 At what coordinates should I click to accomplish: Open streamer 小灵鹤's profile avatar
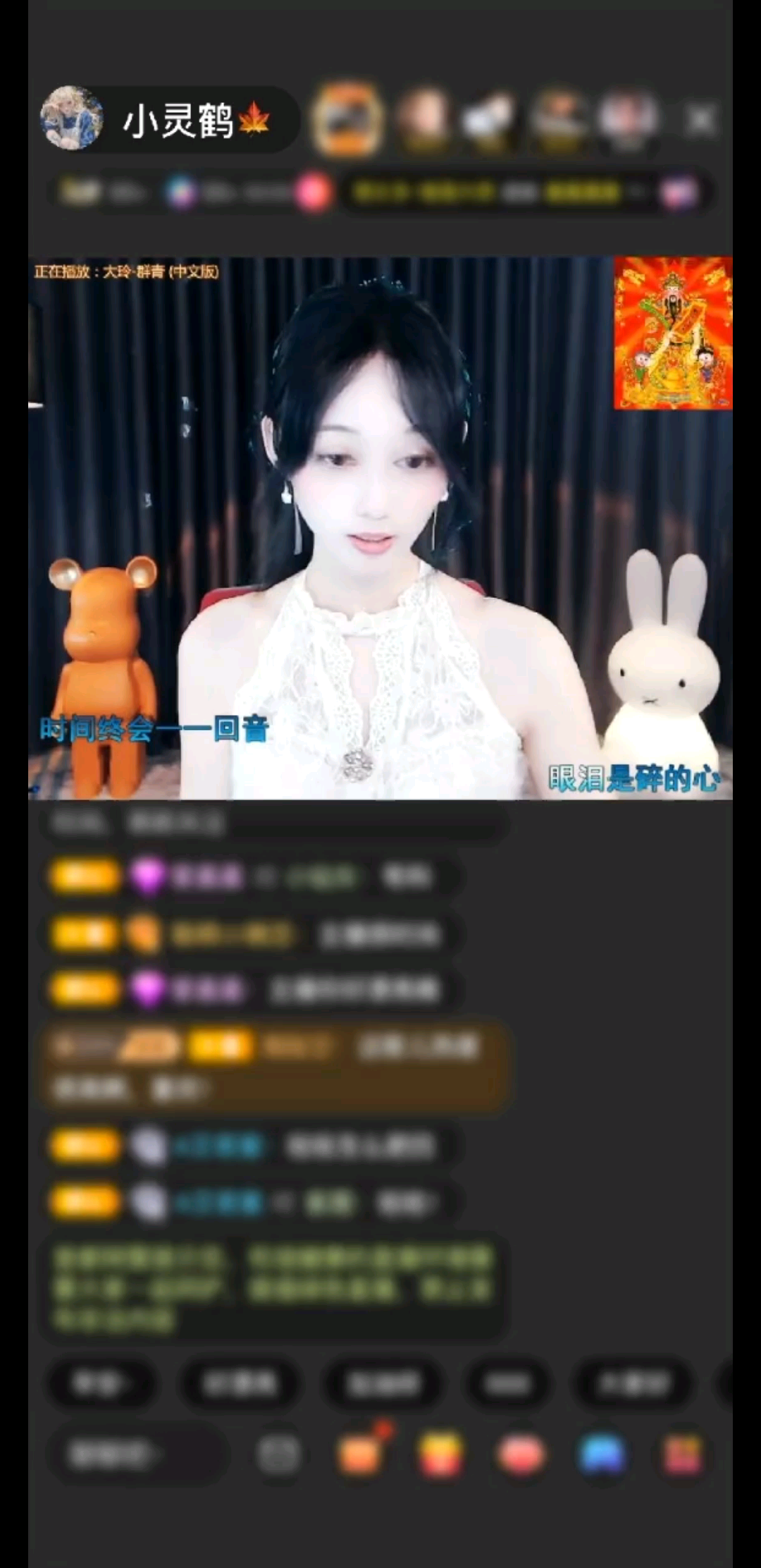click(x=74, y=118)
